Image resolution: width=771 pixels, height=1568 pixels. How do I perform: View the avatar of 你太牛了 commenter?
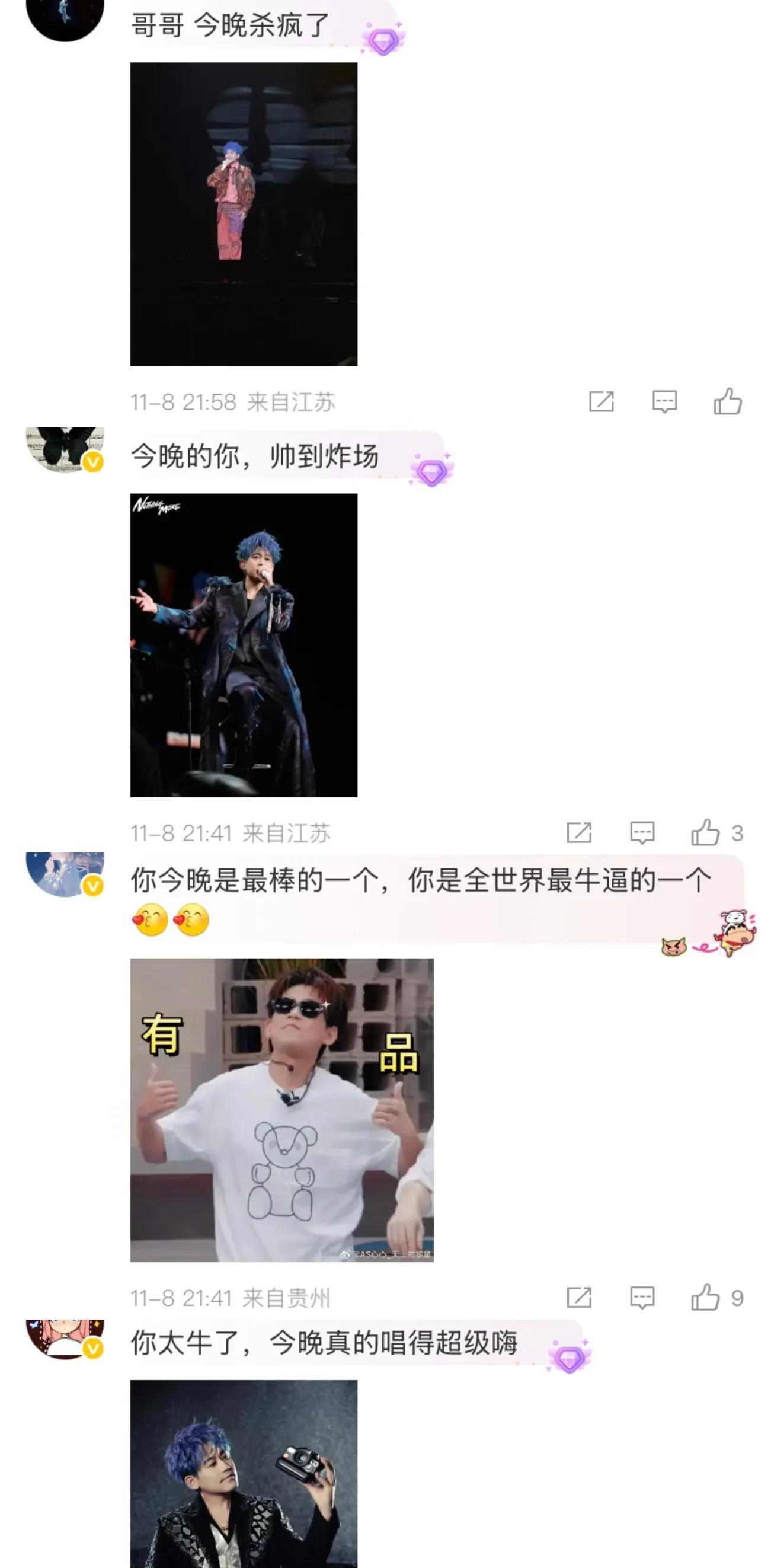click(65, 1338)
